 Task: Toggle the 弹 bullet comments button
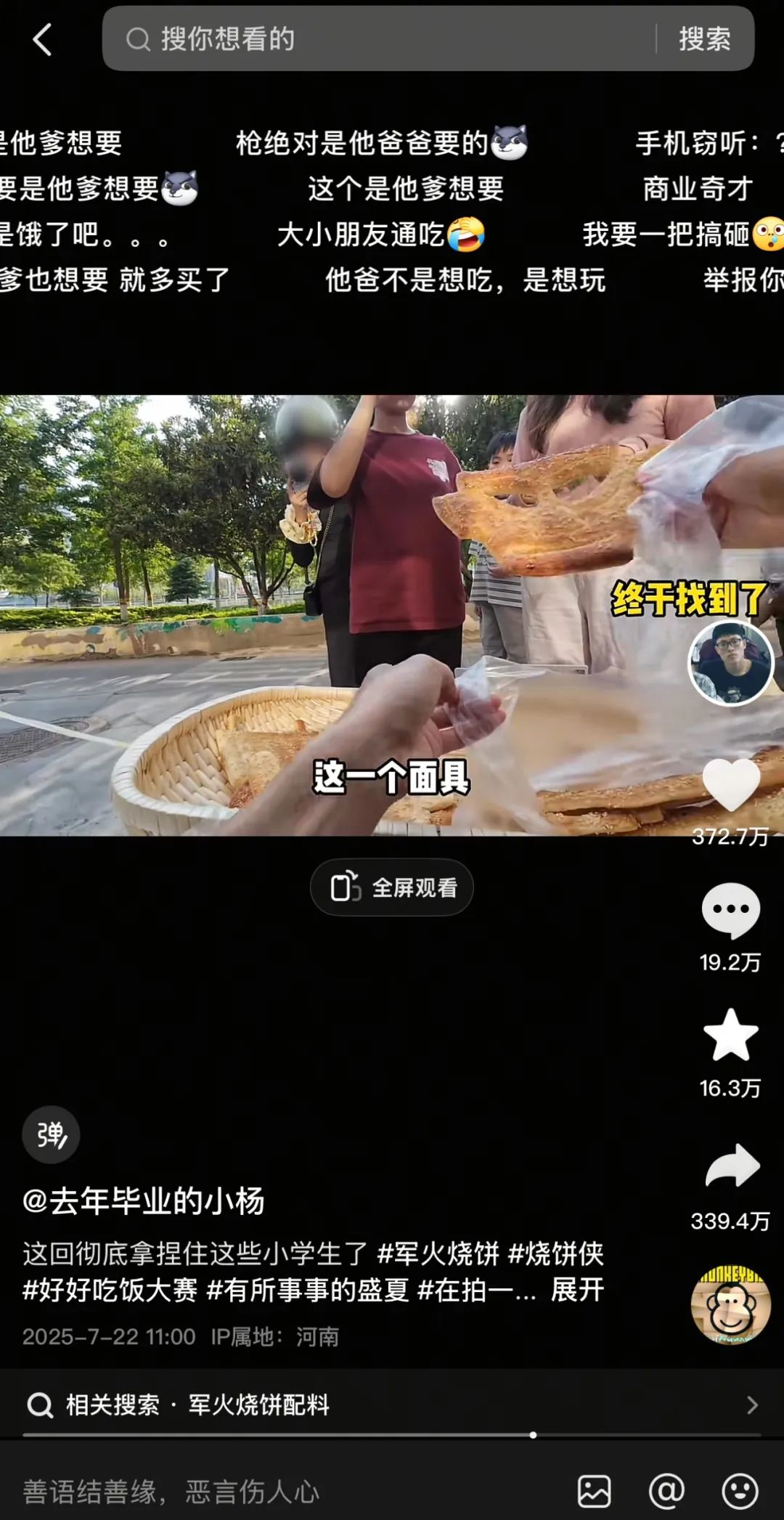click(x=51, y=1134)
